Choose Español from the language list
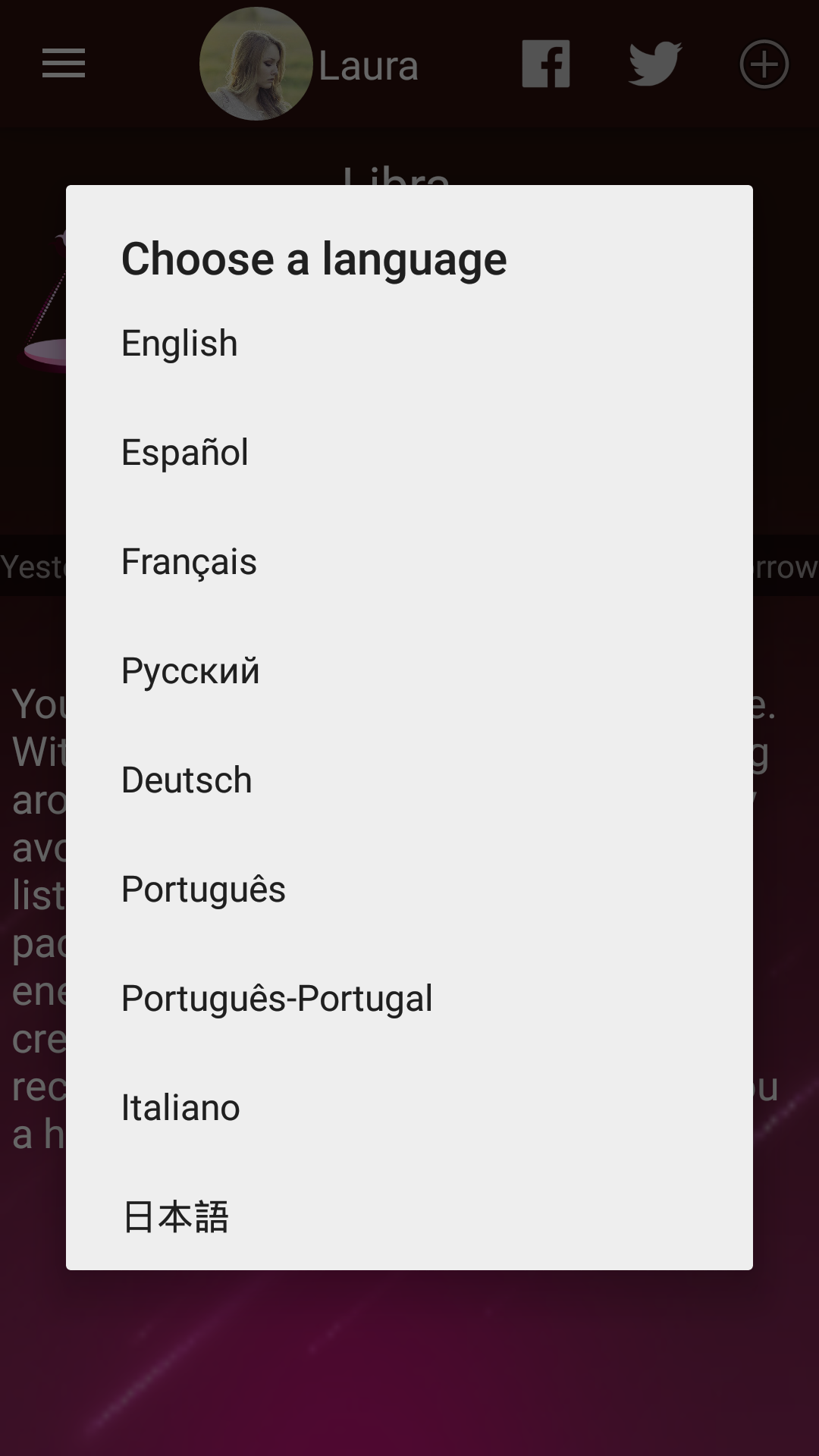Screen dimensions: 819x1456 point(409,453)
